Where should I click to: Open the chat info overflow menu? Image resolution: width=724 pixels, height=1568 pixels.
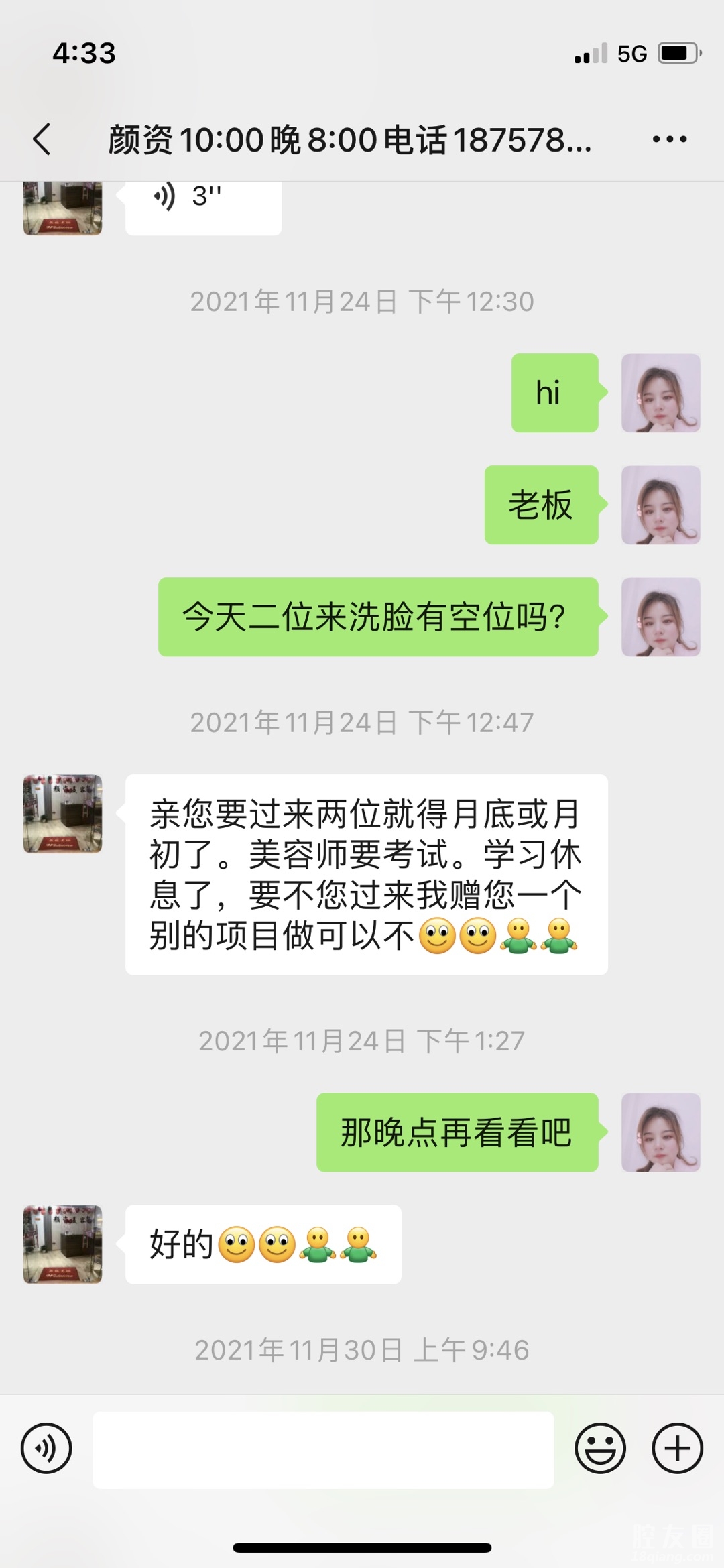pyautogui.click(x=669, y=139)
